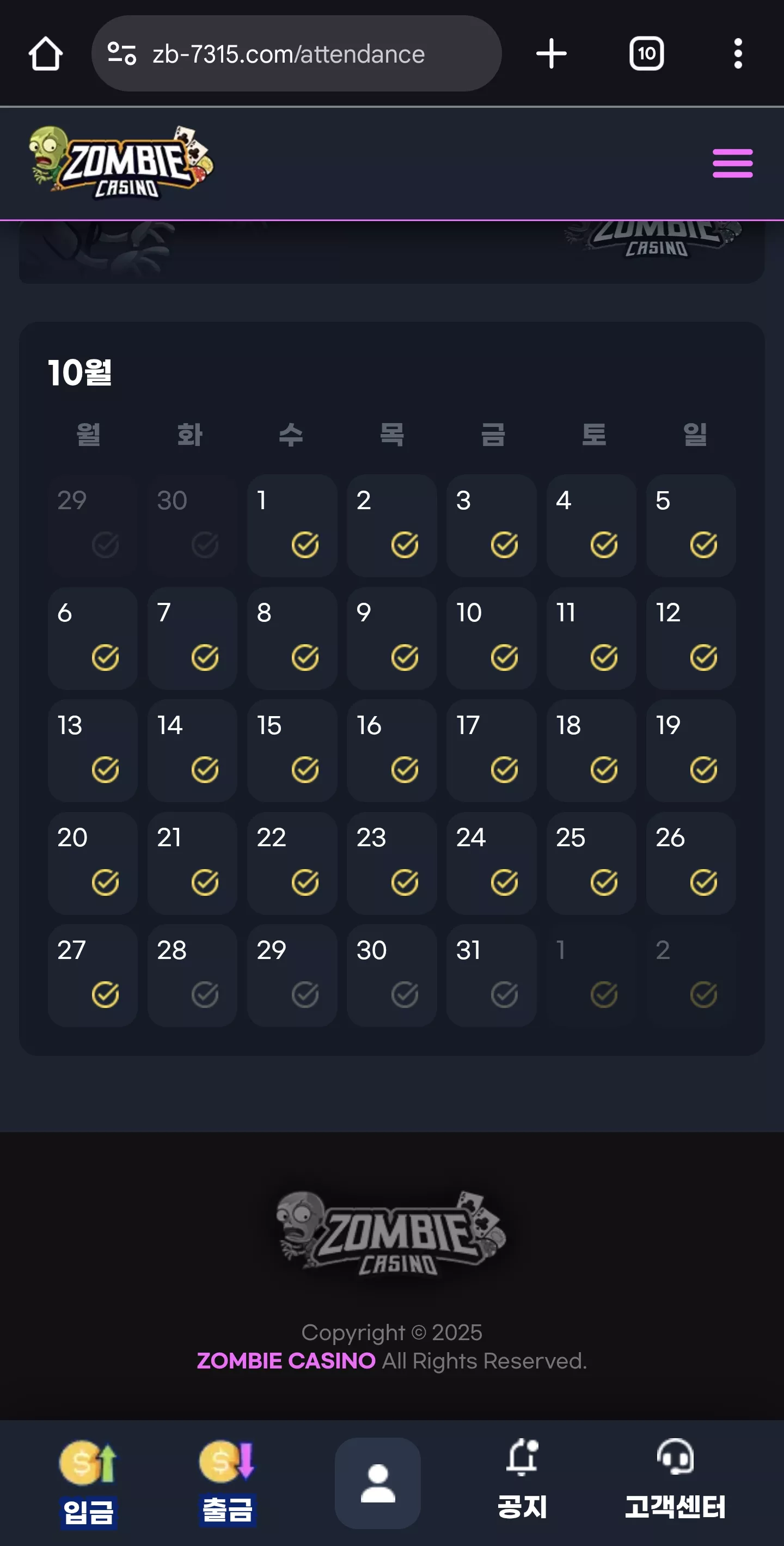Open the browser tab switcher
784x1546 pixels.
point(647,54)
